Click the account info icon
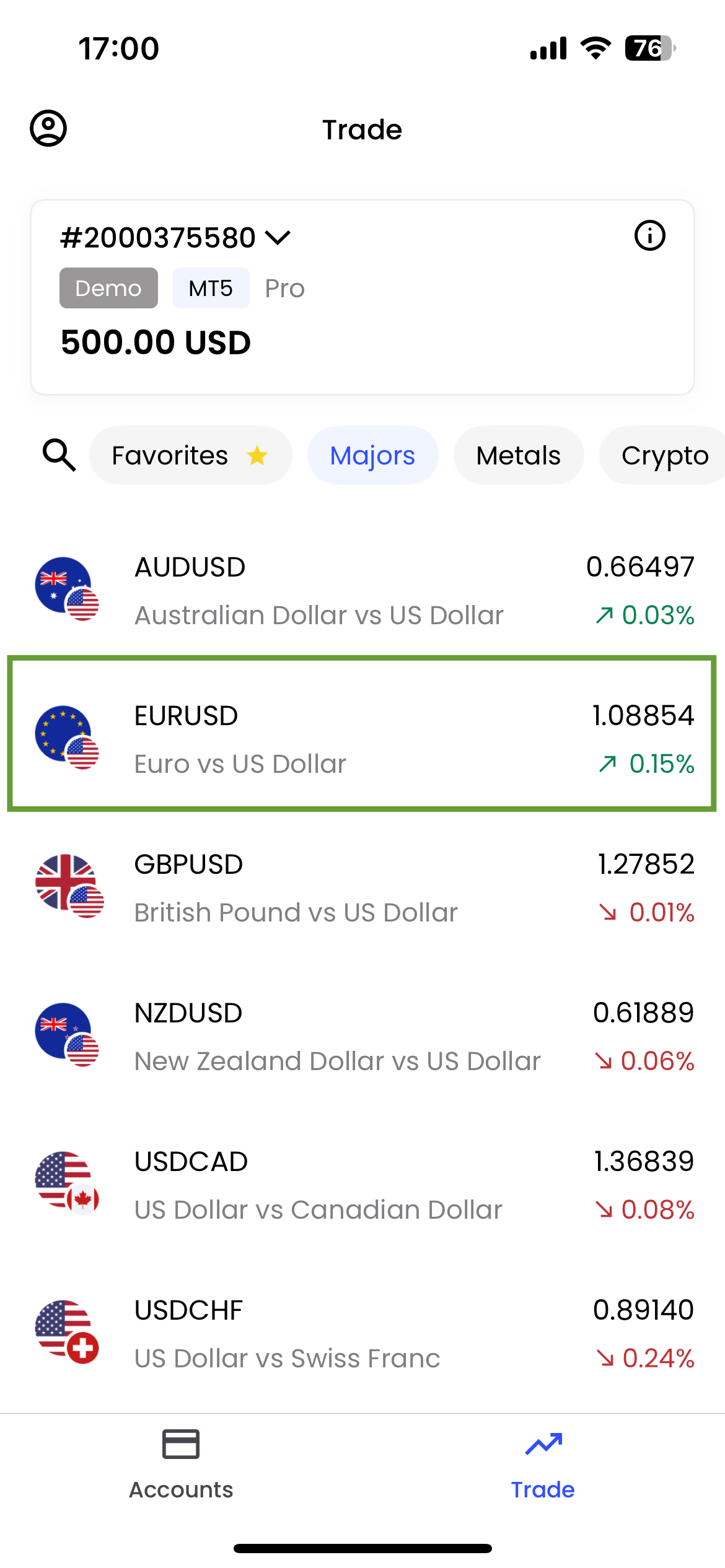725x1568 pixels. (650, 235)
